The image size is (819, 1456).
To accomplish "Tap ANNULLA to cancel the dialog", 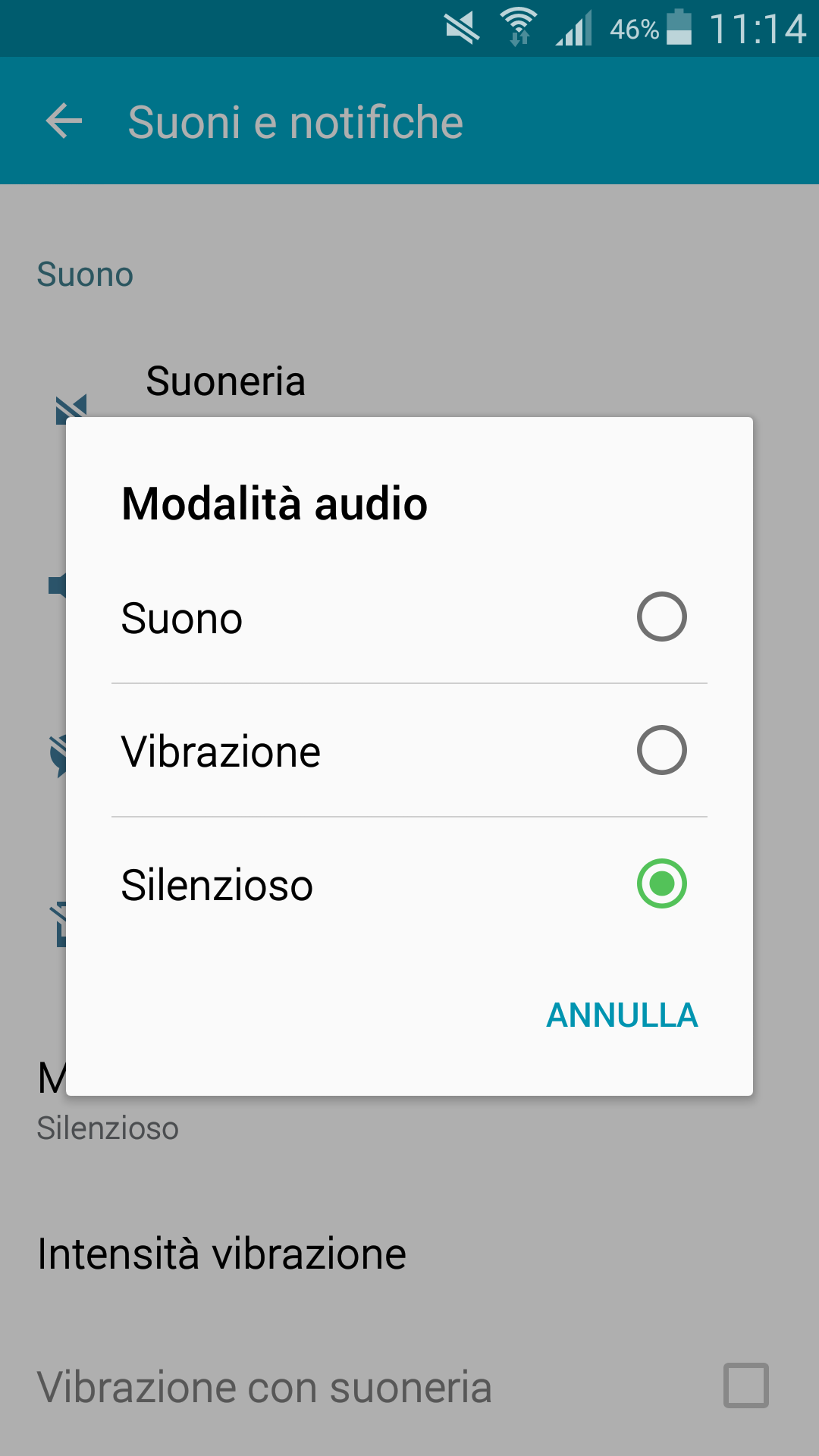I will click(x=622, y=1015).
